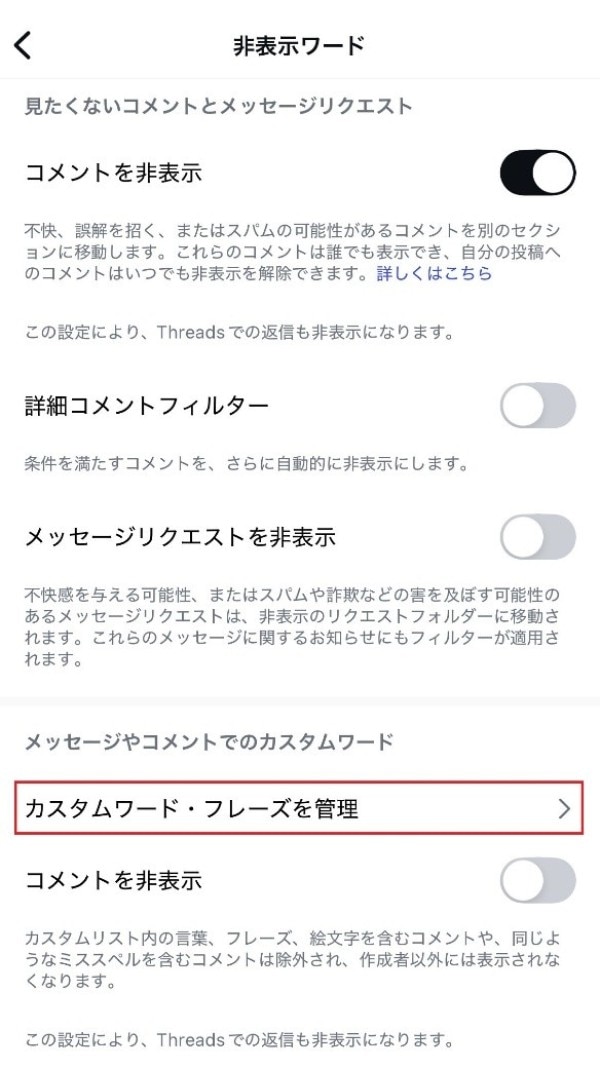Go back from the 非表示ワード screen
Viewport: 600px width, 1068px height.
tap(23, 45)
